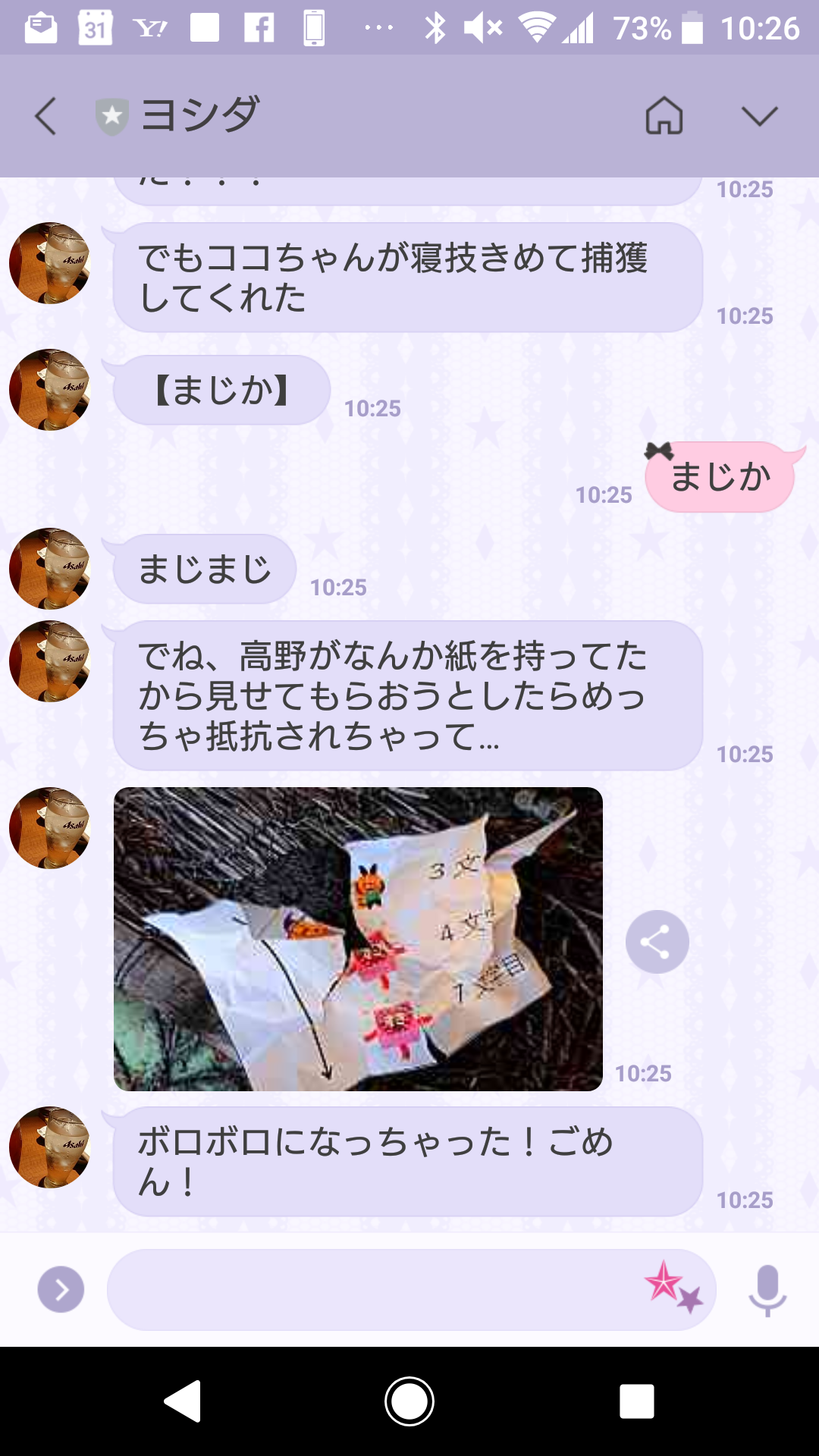The image size is (819, 1456).
Task: Open the sticker picker with the star icon
Action: [x=673, y=1287]
